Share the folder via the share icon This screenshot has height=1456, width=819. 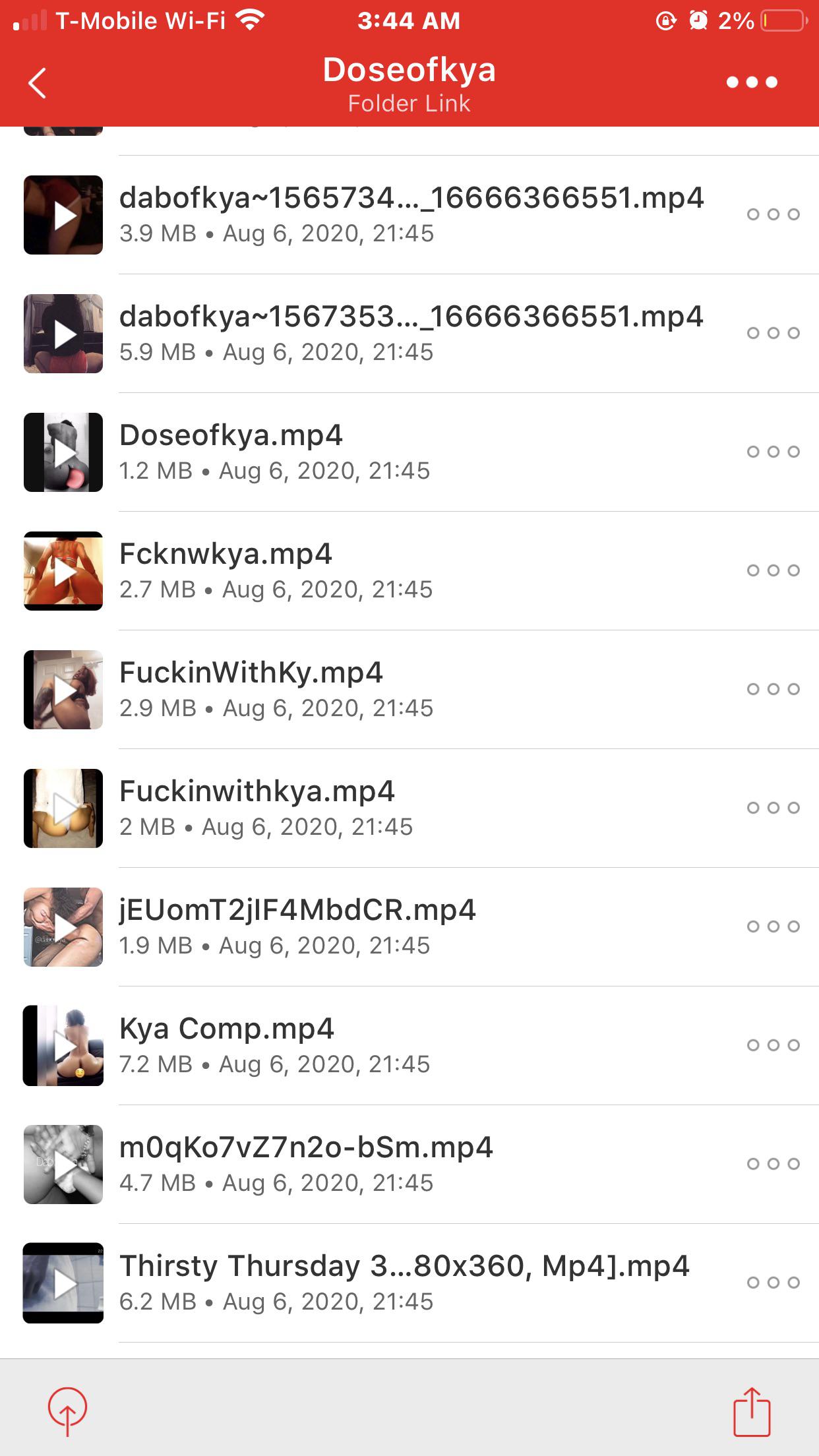tap(752, 1411)
